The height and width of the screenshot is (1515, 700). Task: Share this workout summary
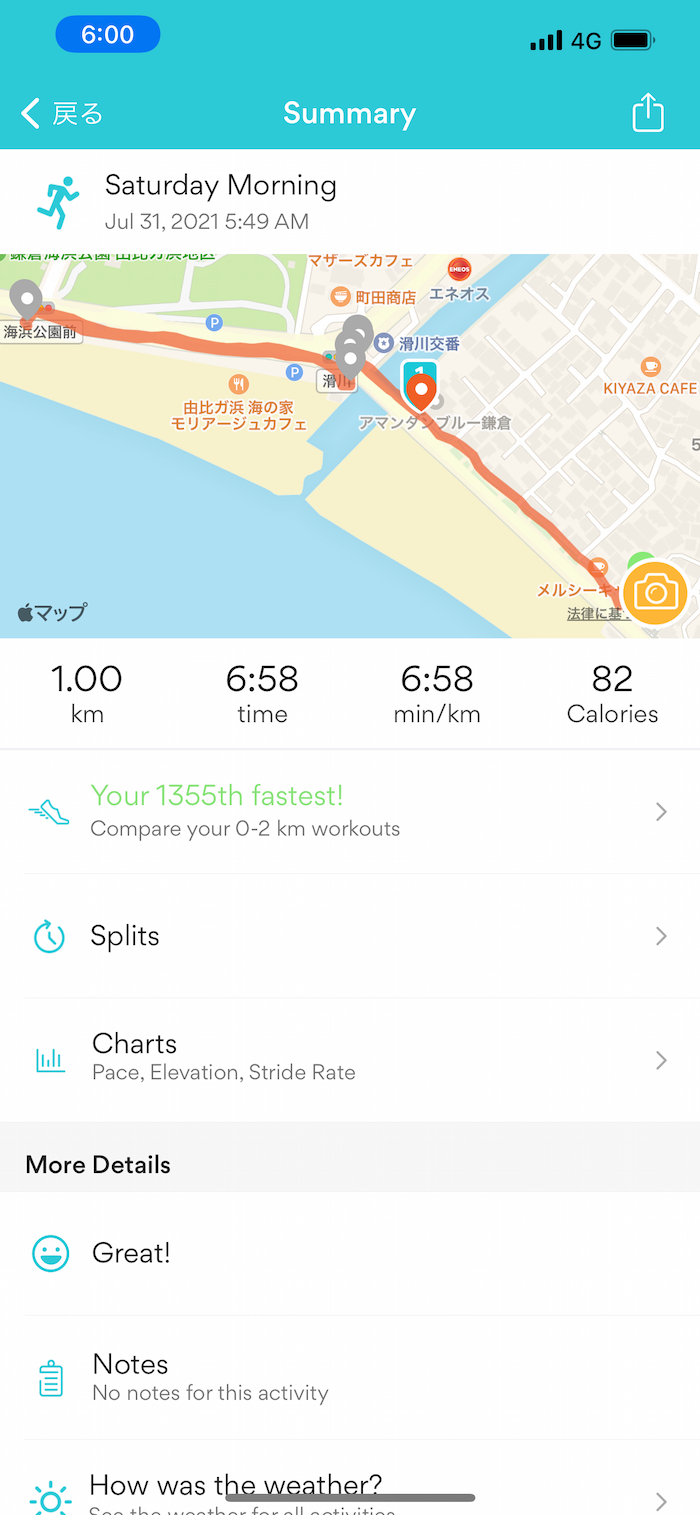[648, 113]
